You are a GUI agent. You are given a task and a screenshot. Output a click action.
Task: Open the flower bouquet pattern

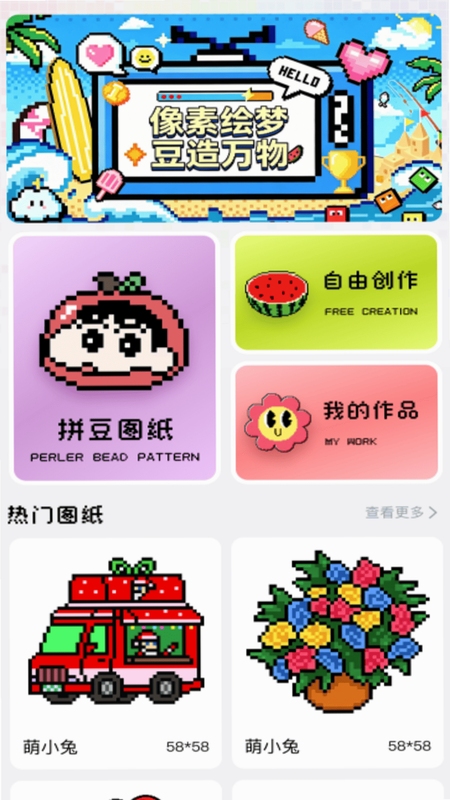(337, 653)
